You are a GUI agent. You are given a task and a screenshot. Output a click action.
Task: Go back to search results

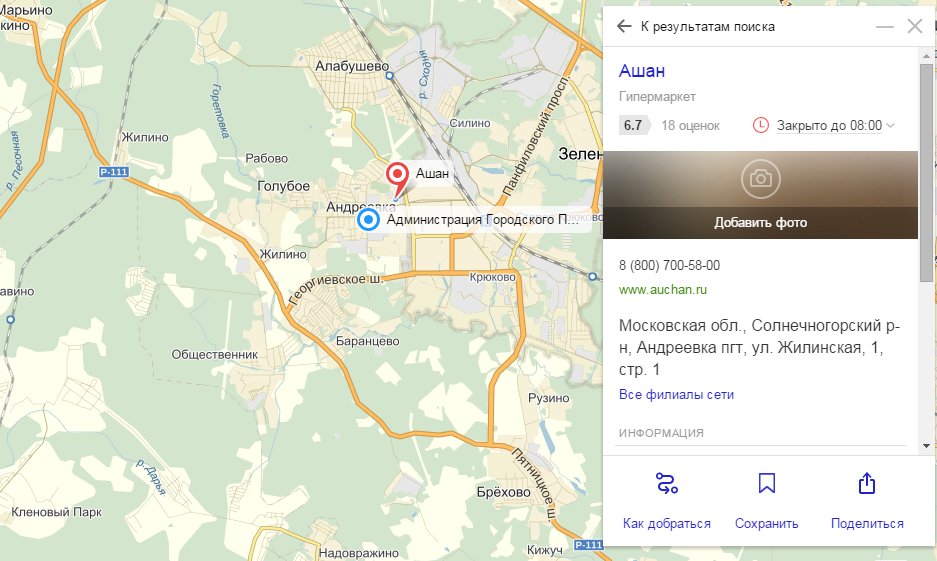(697, 27)
